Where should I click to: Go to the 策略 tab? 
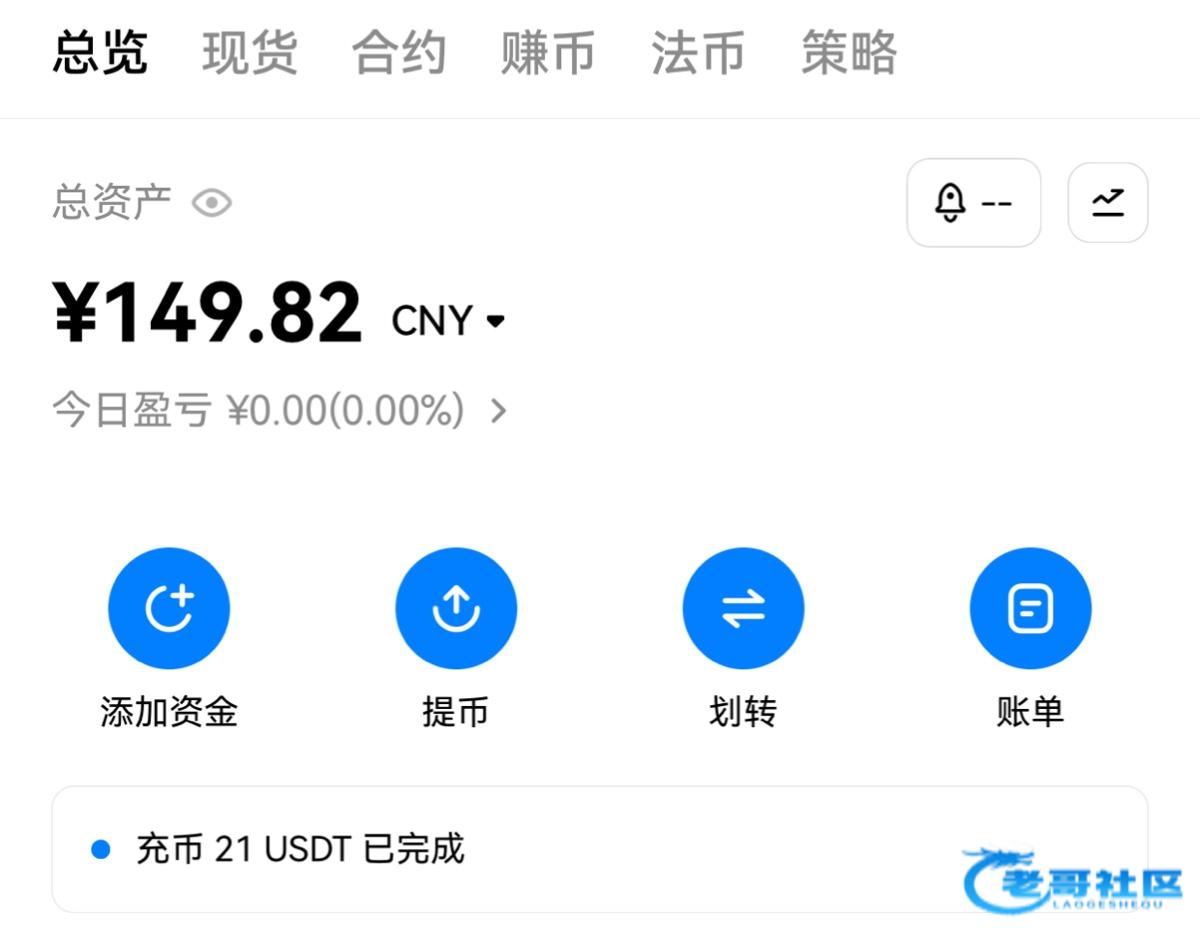(x=848, y=53)
